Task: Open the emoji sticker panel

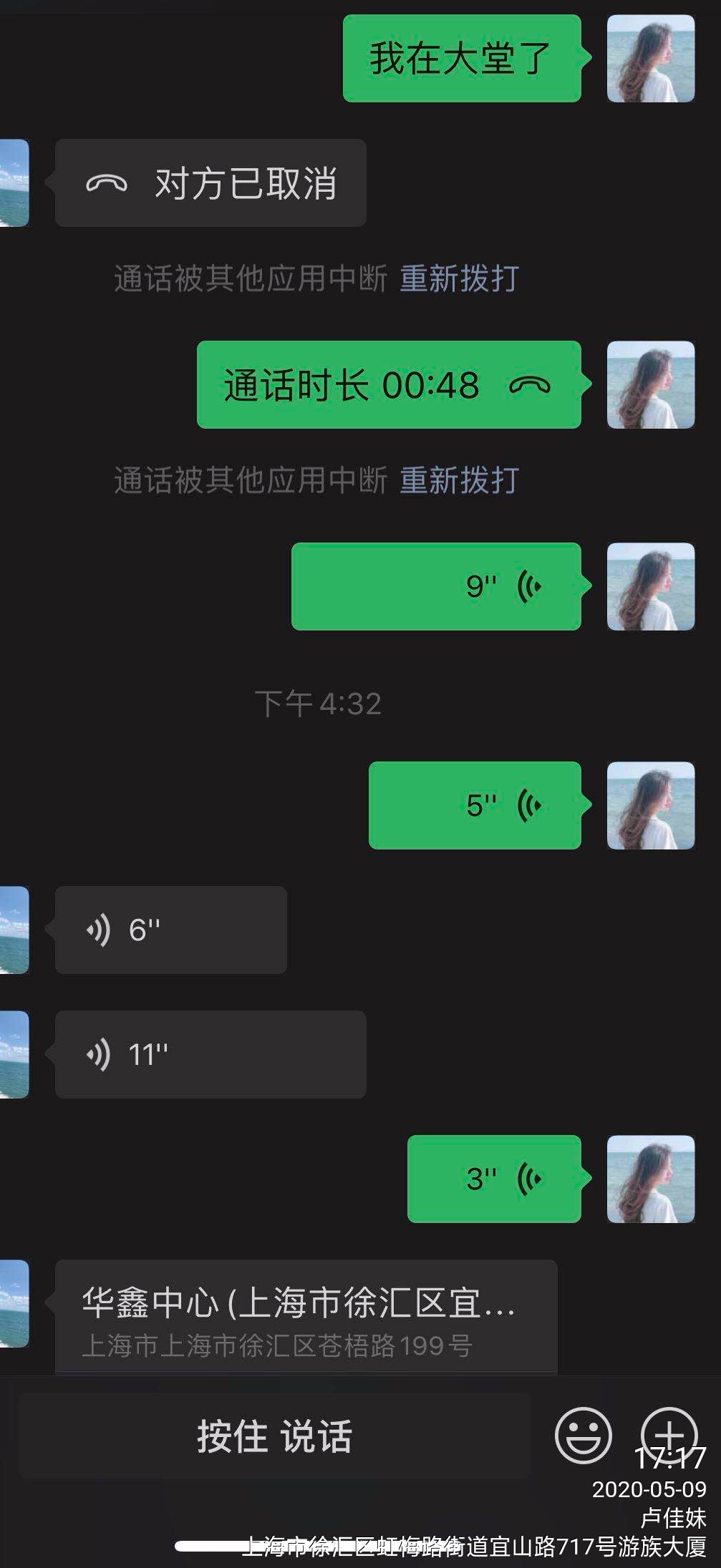Action: pyautogui.click(x=583, y=1435)
